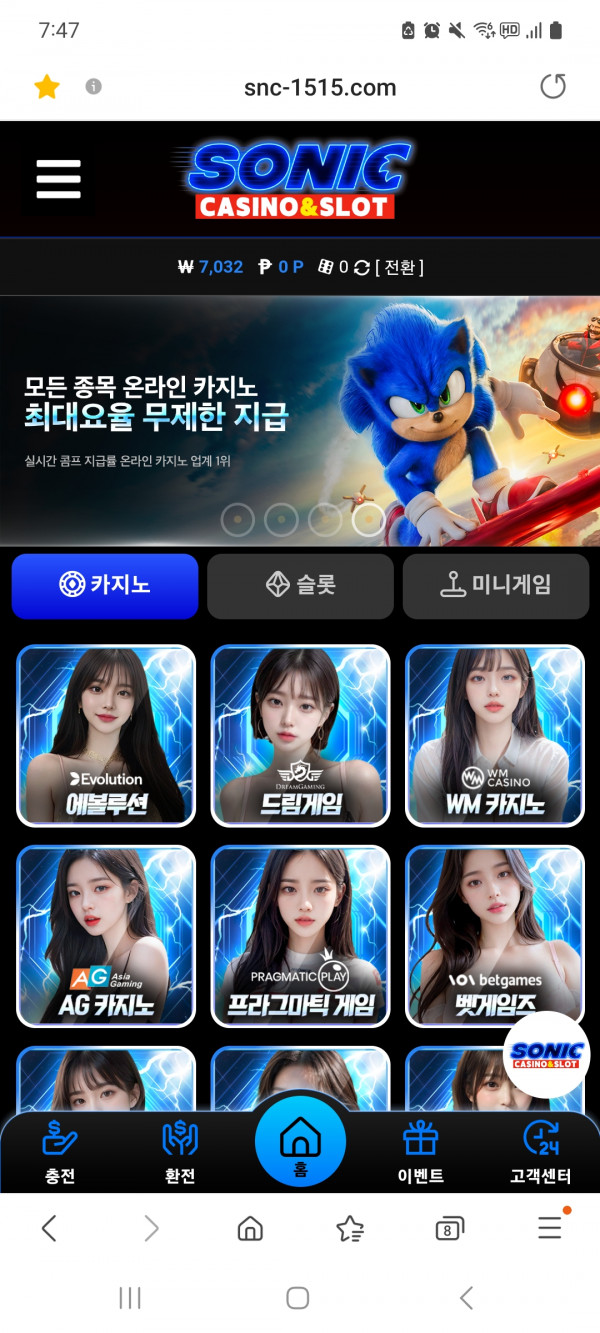Go to 환전 withdrawal page
This screenshot has width=600, height=1333.
pyautogui.click(x=180, y=1152)
